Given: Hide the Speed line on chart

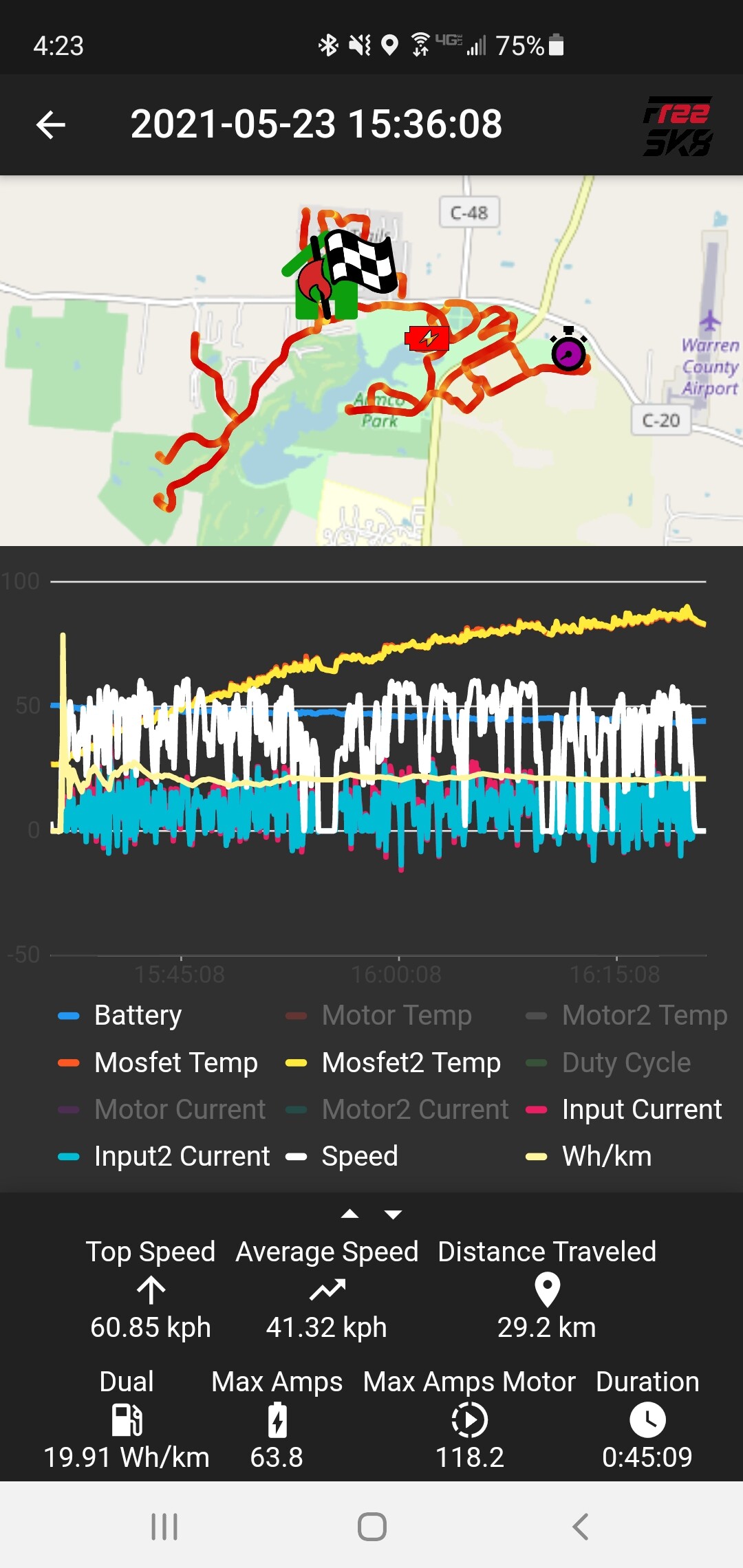Looking at the screenshot, I should click(x=359, y=1156).
